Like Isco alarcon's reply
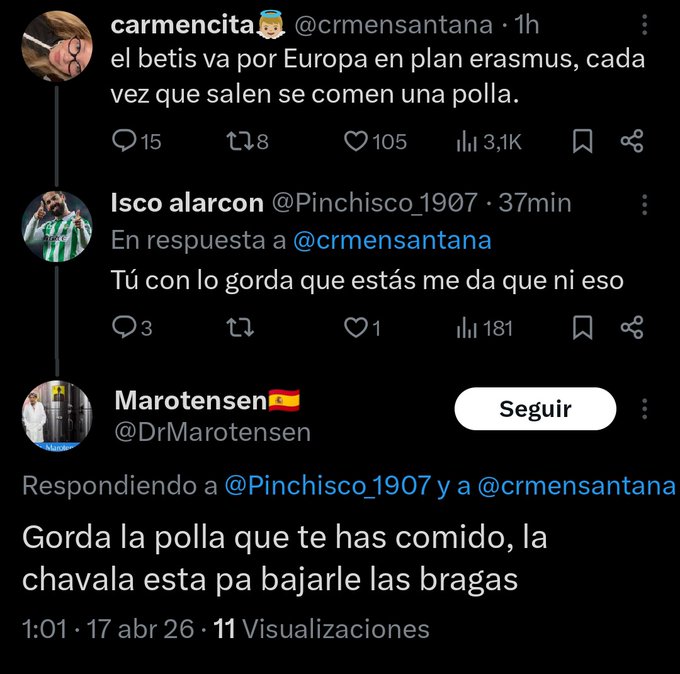The image size is (680, 674). coord(357,327)
